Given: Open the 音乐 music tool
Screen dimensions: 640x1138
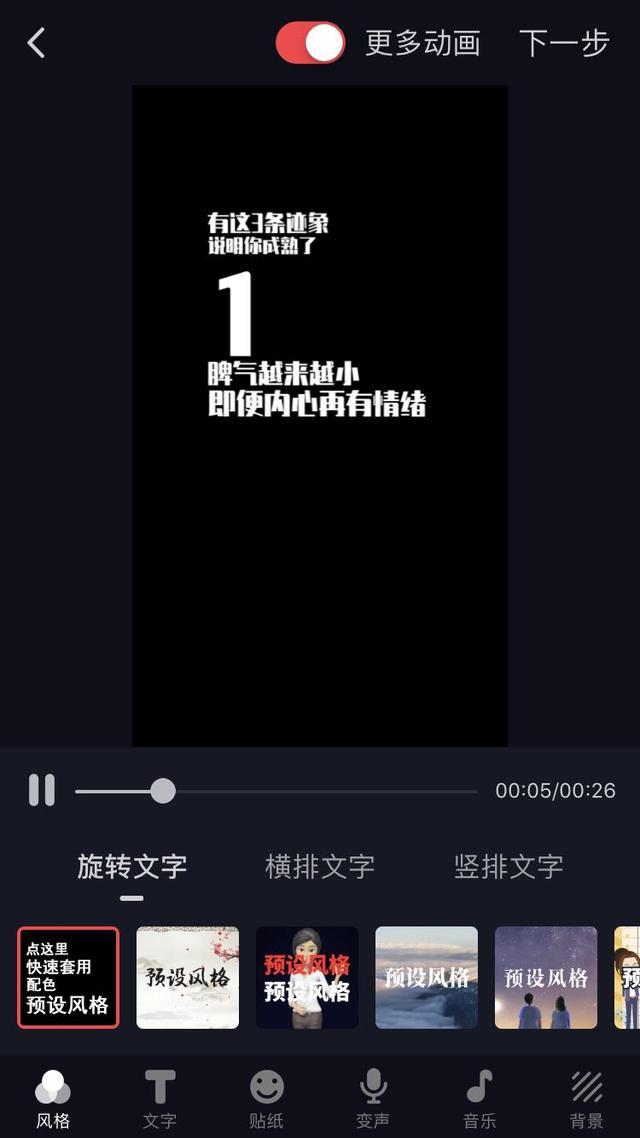Looking at the screenshot, I should coord(480,1099).
